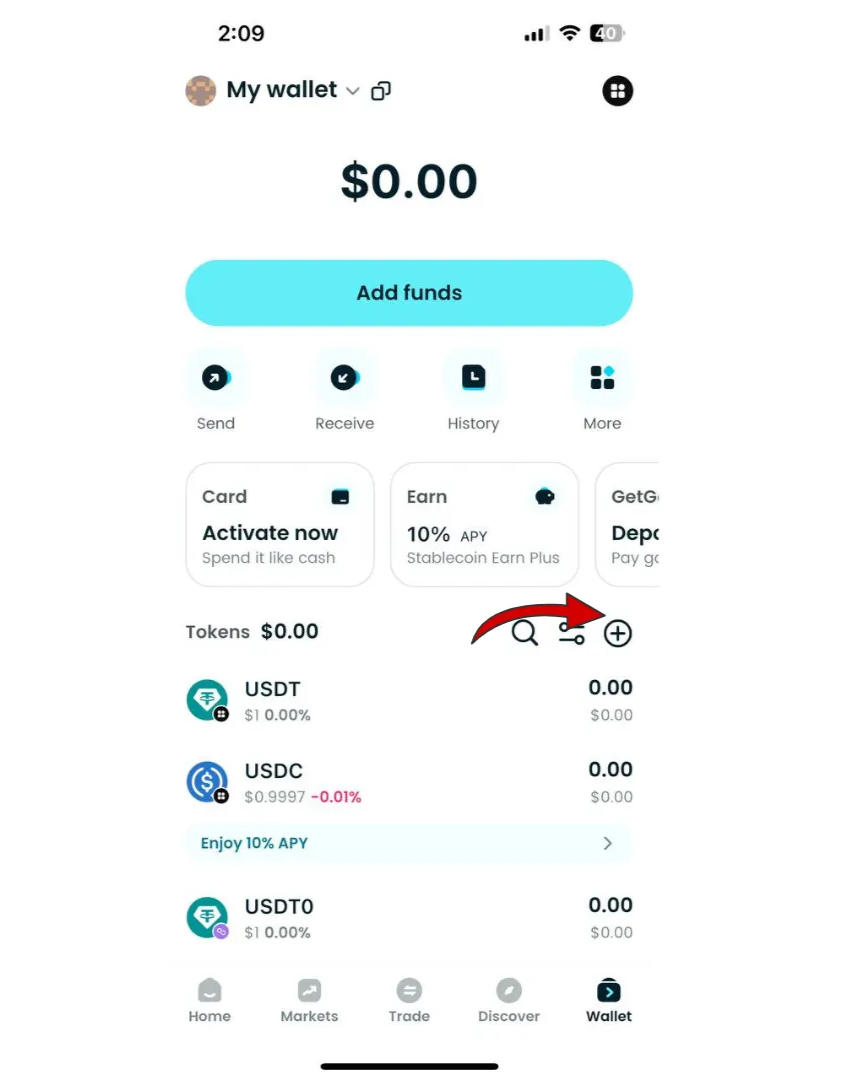Viewport: 844px width, 1080px height.
Task: Open the token filter settings icon
Action: (572, 633)
